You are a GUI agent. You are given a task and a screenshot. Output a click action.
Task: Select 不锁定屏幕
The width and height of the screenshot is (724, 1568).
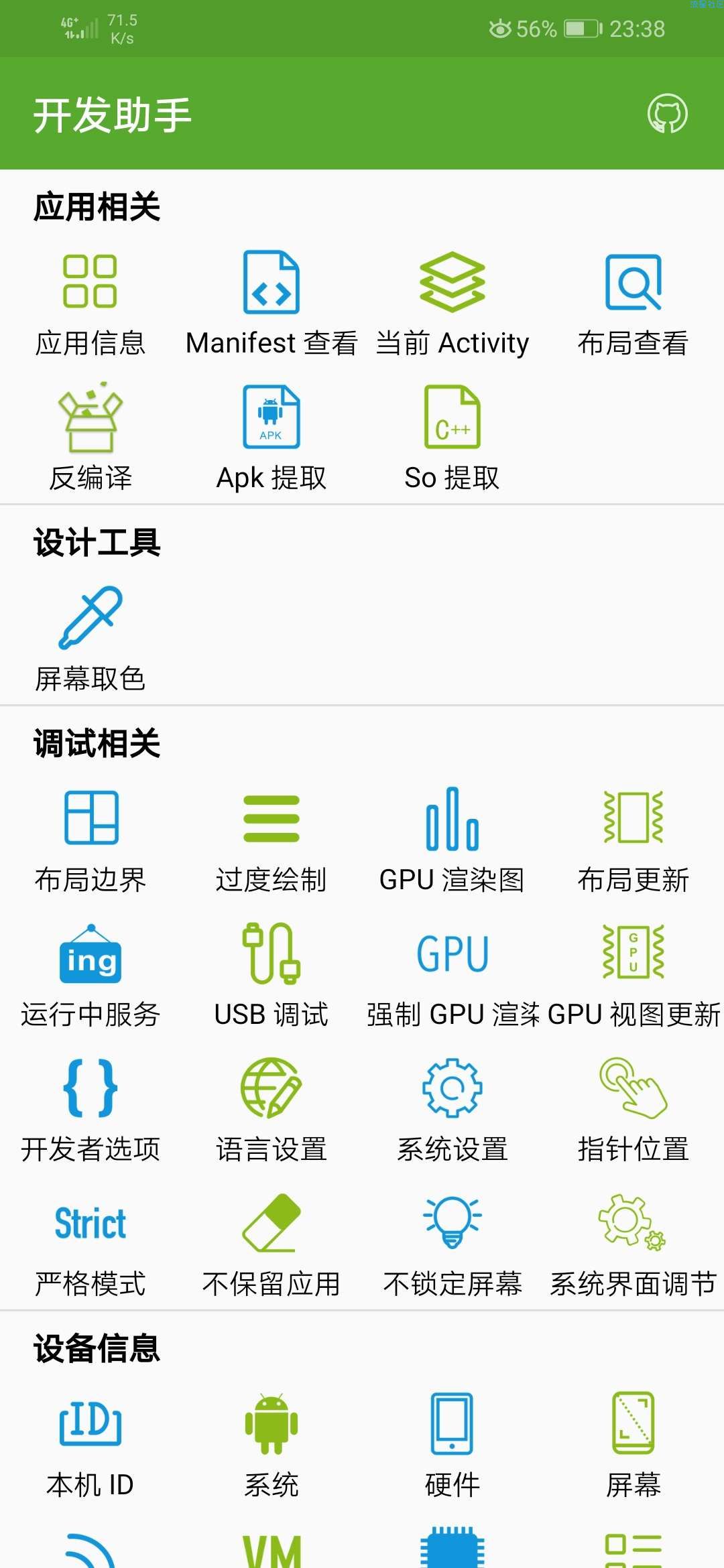click(x=452, y=1245)
